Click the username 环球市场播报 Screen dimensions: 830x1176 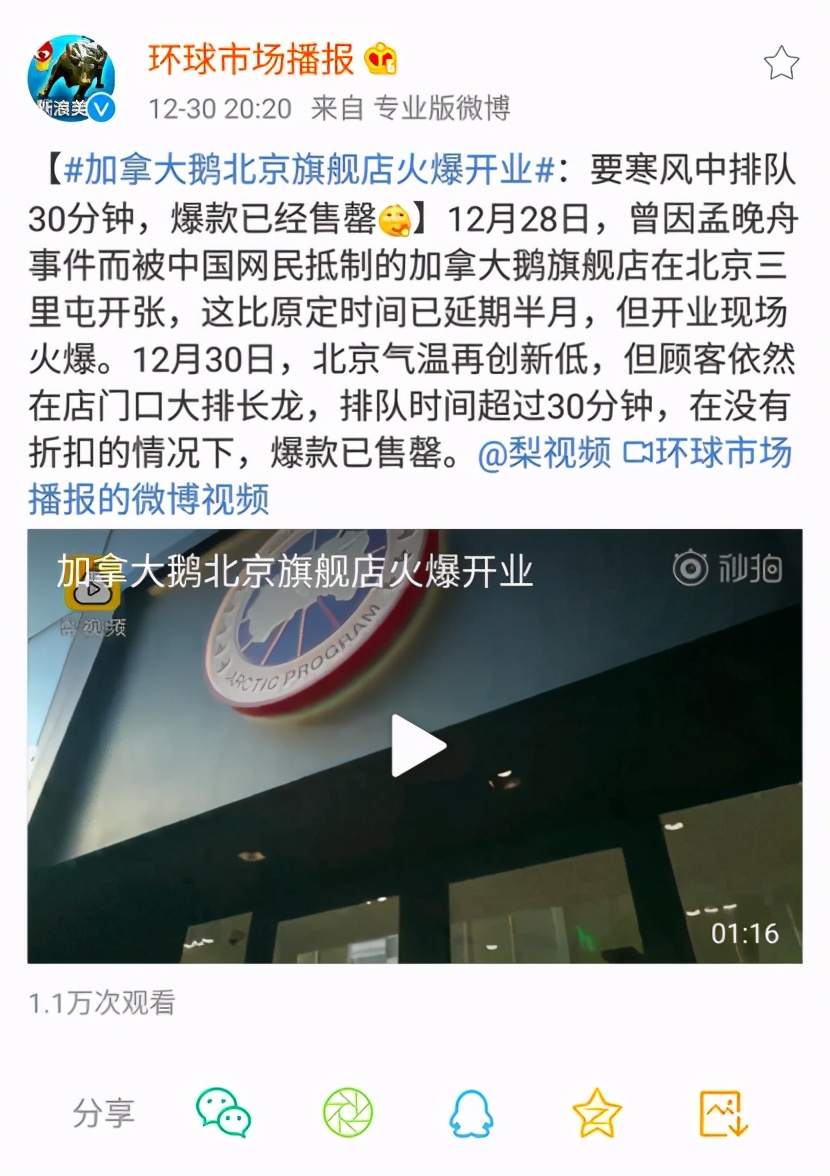(x=250, y=58)
